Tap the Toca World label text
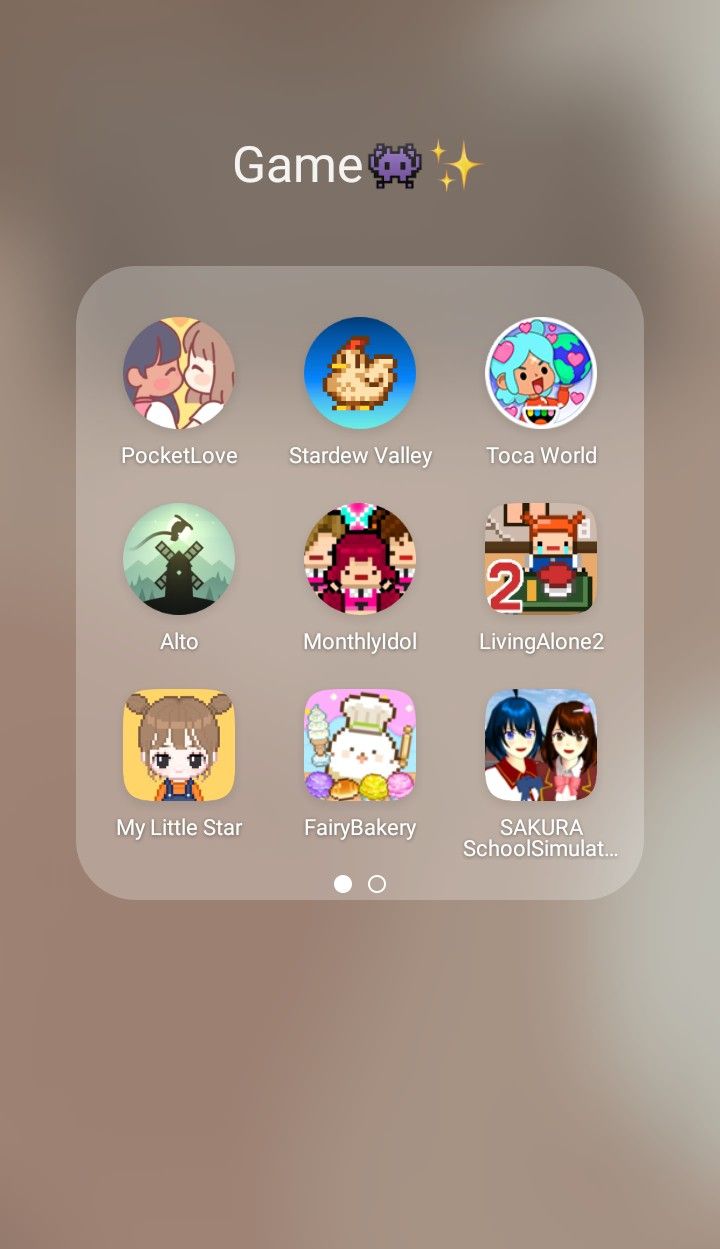The height and width of the screenshot is (1249, 720). pos(541,455)
